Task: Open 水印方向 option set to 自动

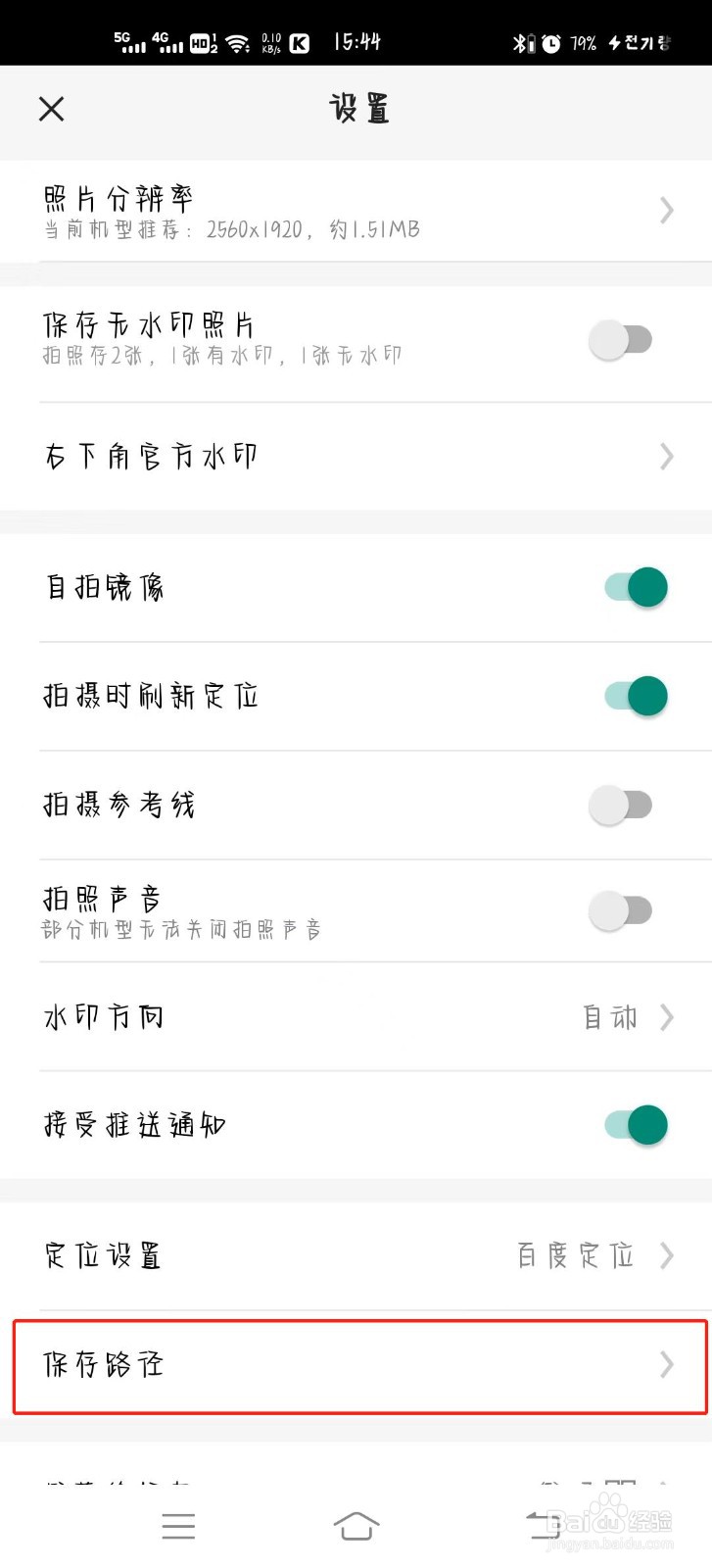Action: [356, 1017]
